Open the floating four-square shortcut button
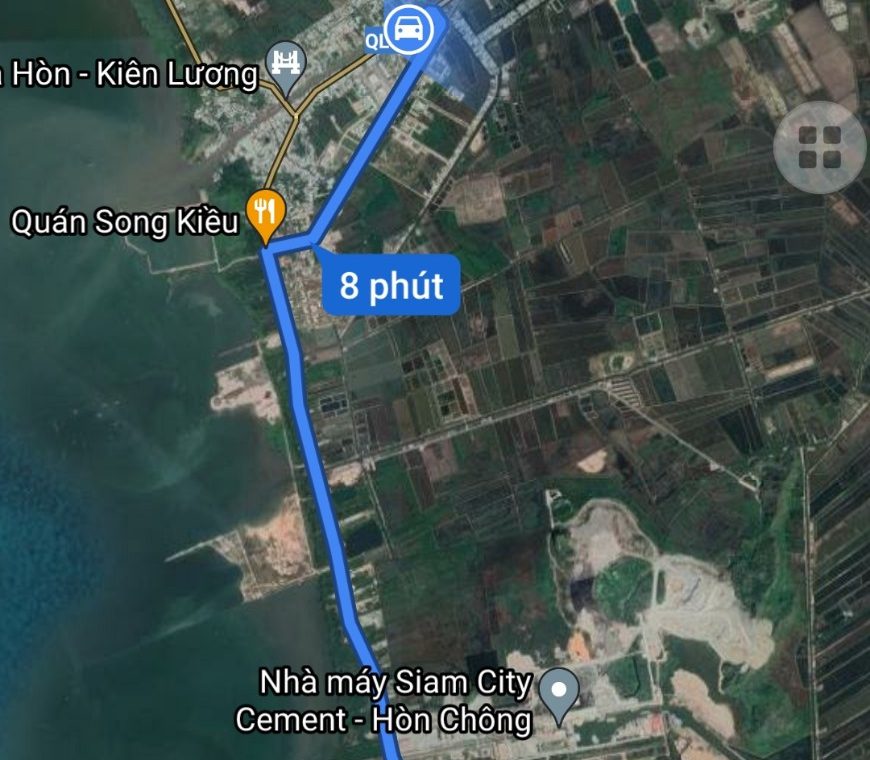870x760 pixels. tap(819, 148)
